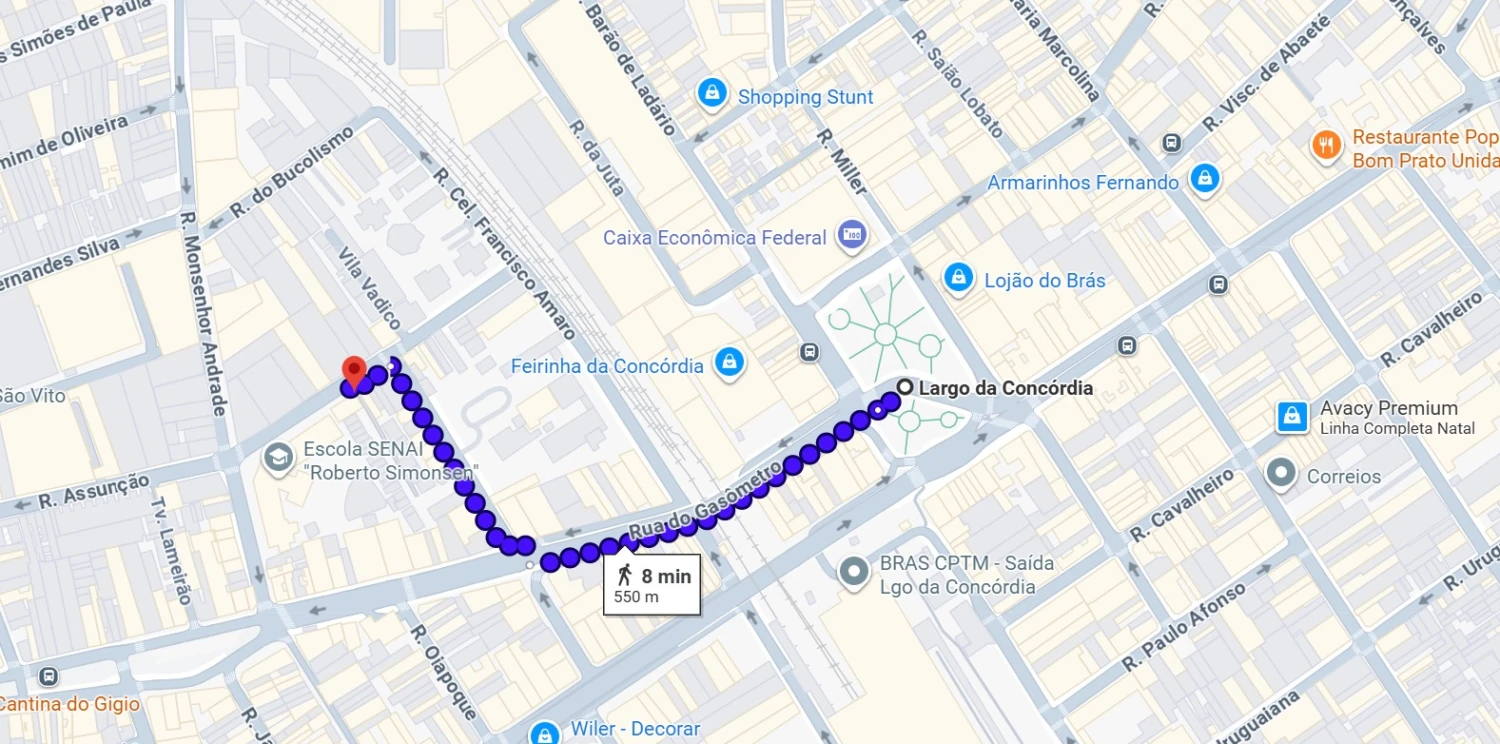The height and width of the screenshot is (744, 1500).
Task: Tap the Lojão do Brás store marker
Action: coord(958,278)
